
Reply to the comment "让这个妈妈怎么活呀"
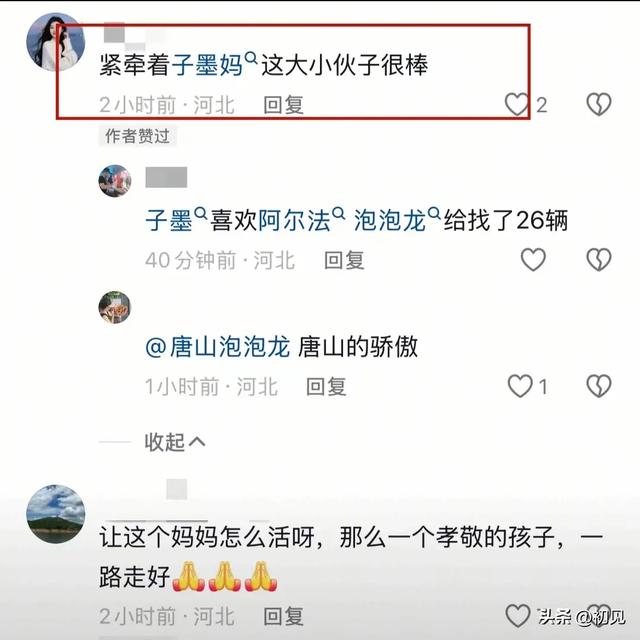[283, 614]
